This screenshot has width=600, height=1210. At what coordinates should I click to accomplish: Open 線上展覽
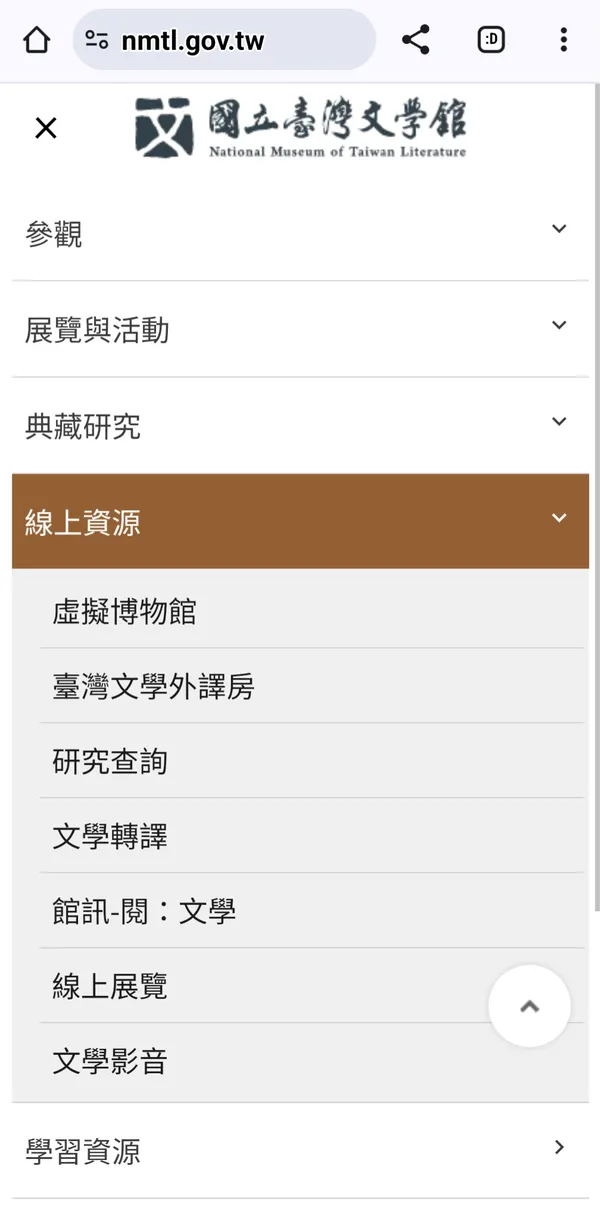[110, 986]
